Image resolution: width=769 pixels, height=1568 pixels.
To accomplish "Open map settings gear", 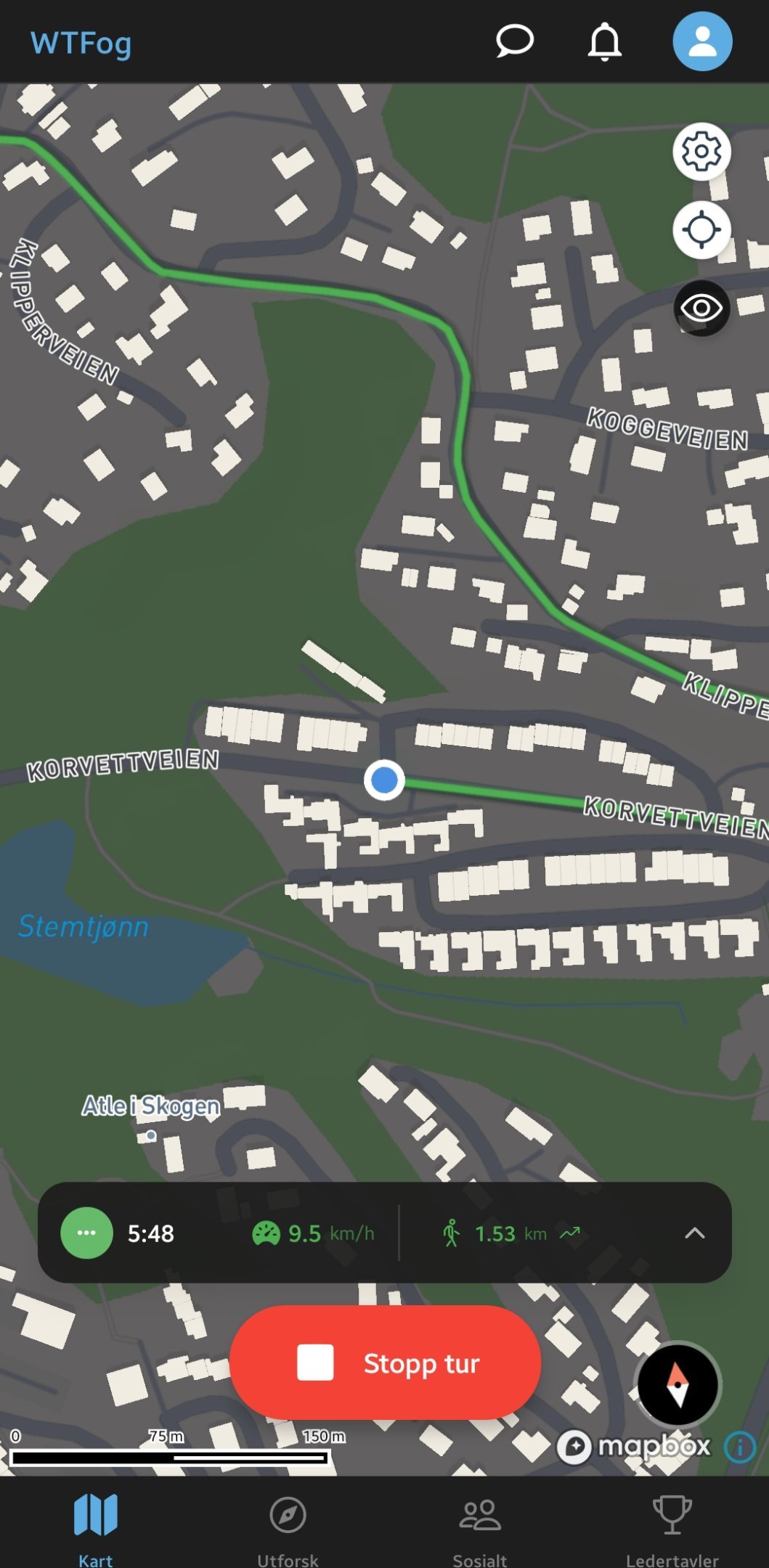I will click(701, 152).
